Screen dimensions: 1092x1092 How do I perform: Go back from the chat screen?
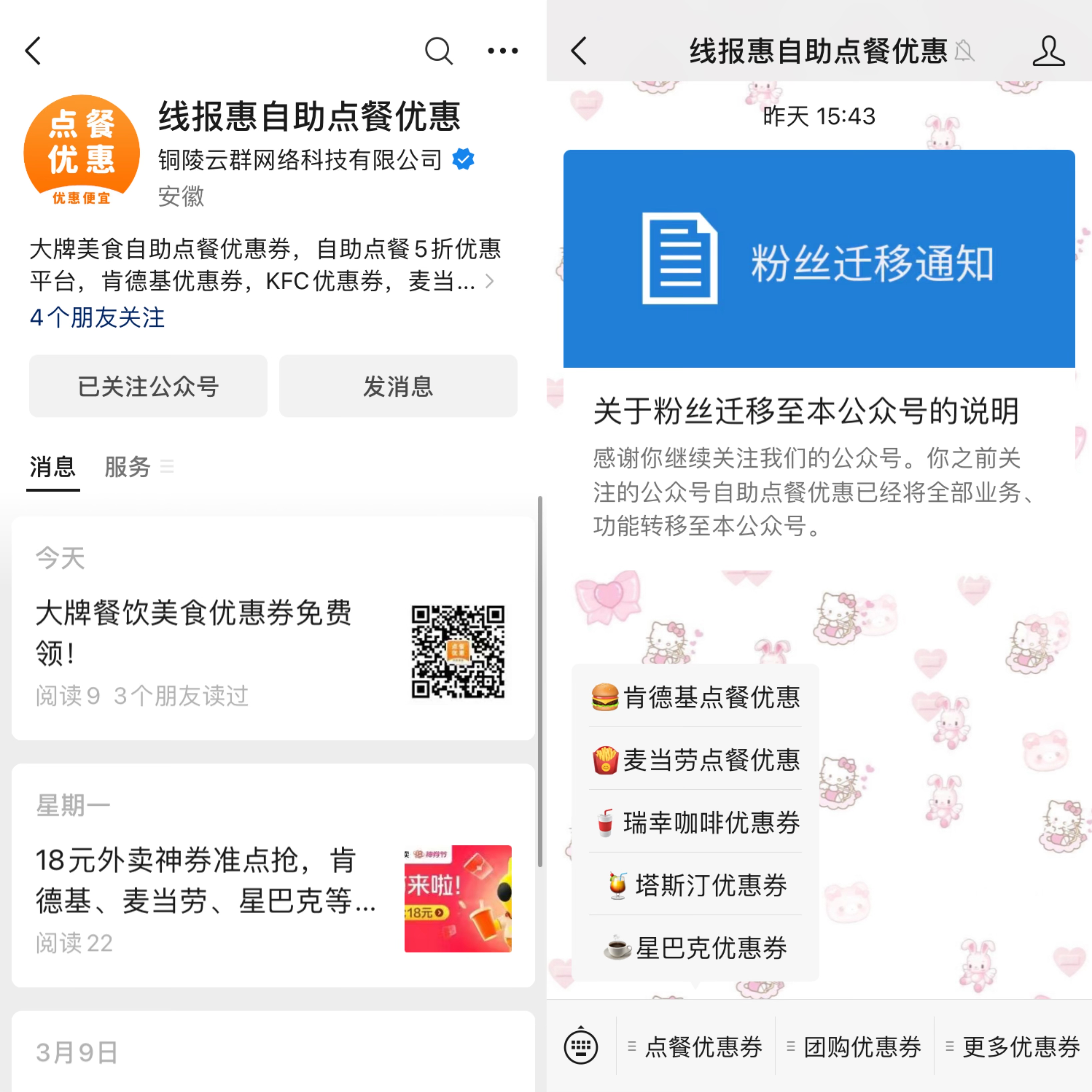pos(579,51)
